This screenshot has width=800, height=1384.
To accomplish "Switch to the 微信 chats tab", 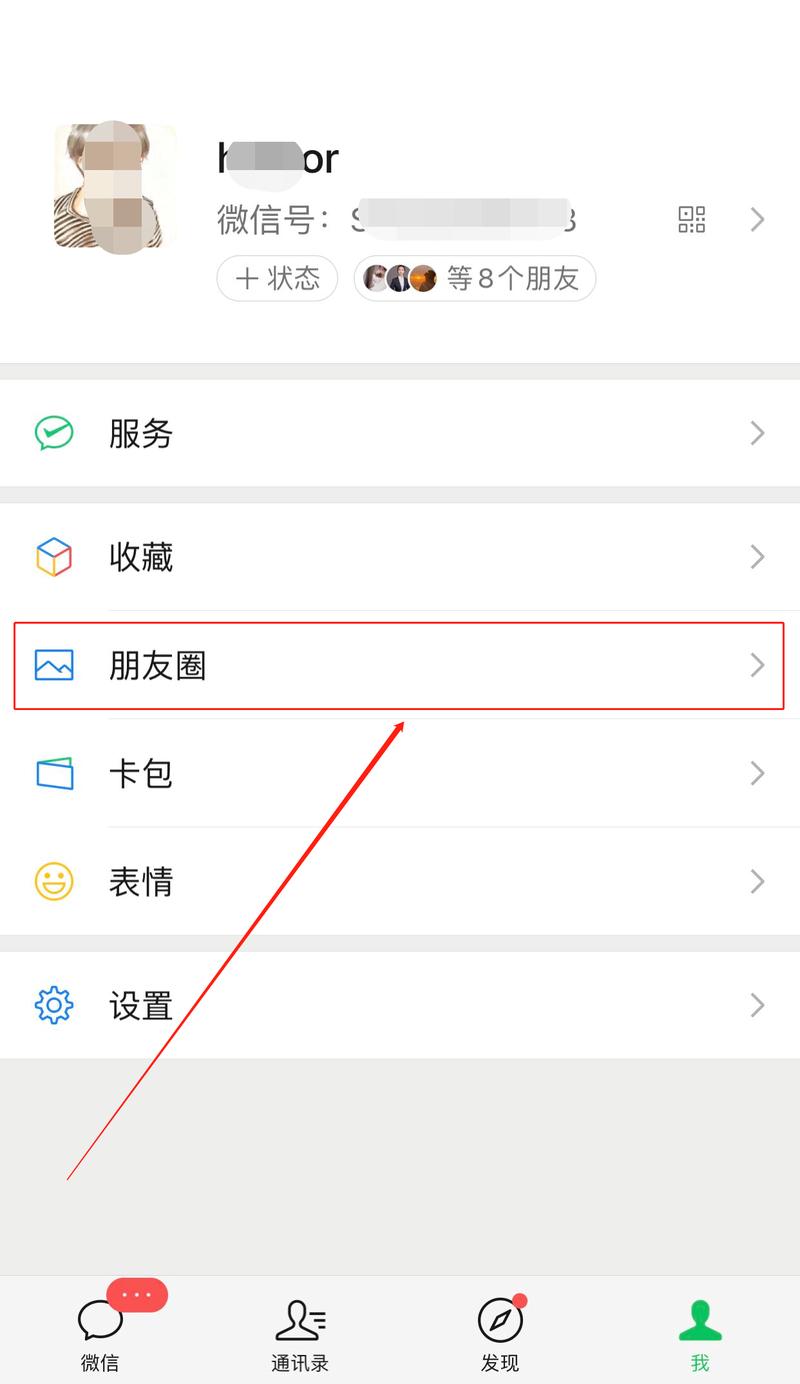I will click(x=100, y=1332).
